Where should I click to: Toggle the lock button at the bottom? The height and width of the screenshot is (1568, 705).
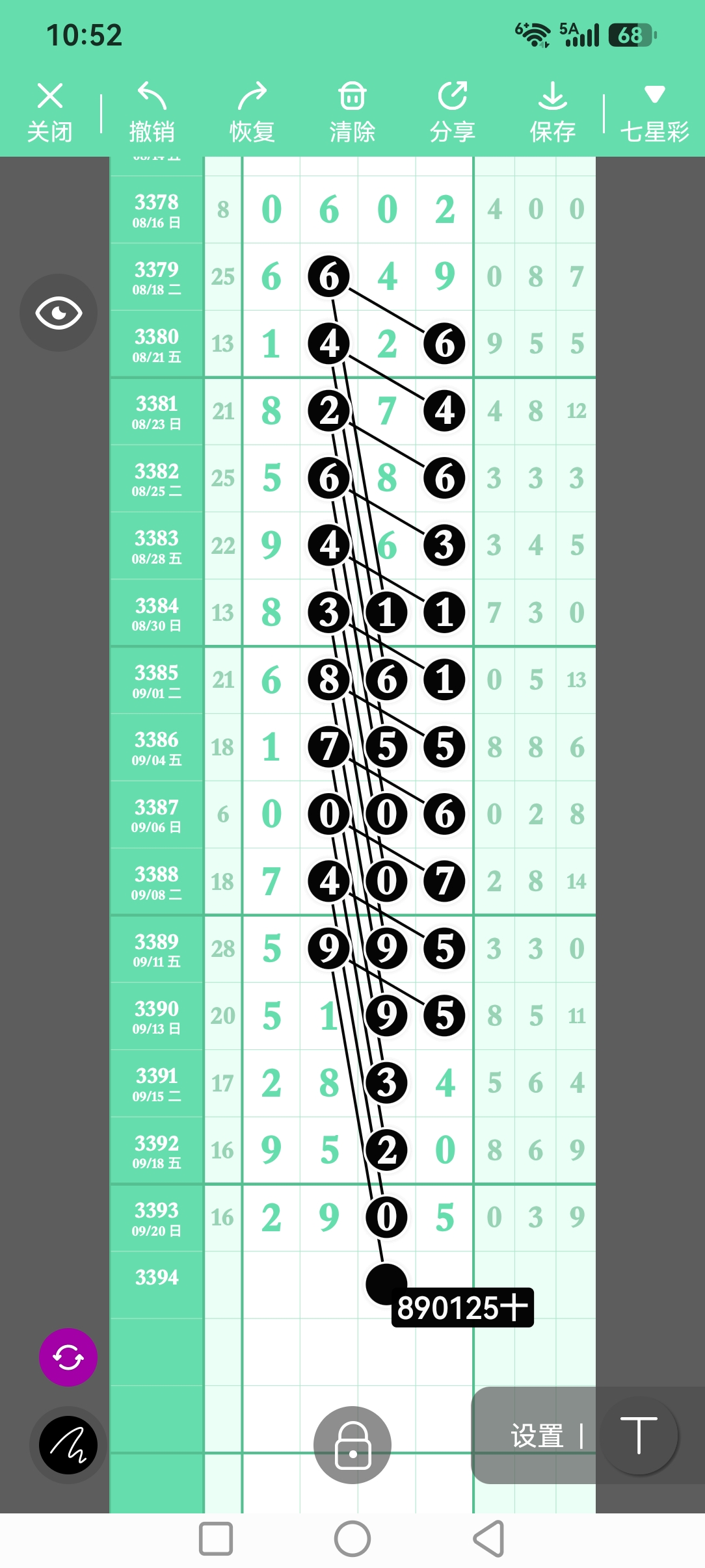pyautogui.click(x=352, y=1444)
